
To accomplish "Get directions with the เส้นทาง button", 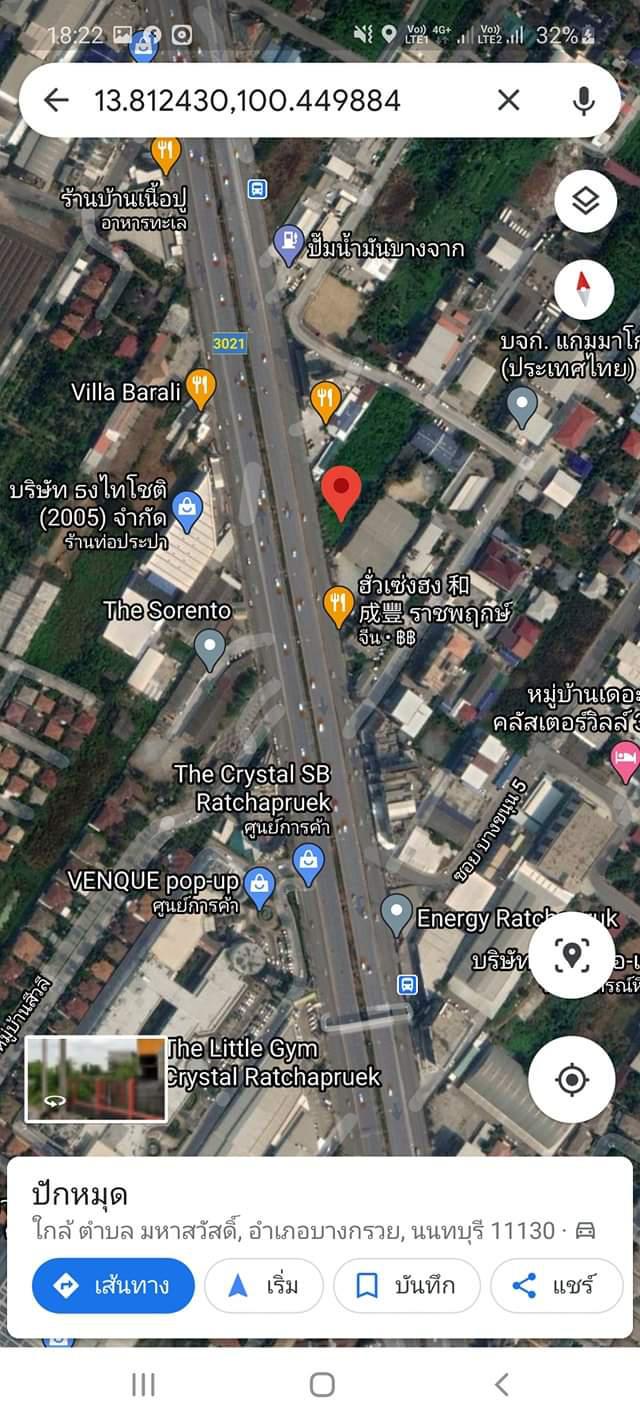I will [x=113, y=1285].
